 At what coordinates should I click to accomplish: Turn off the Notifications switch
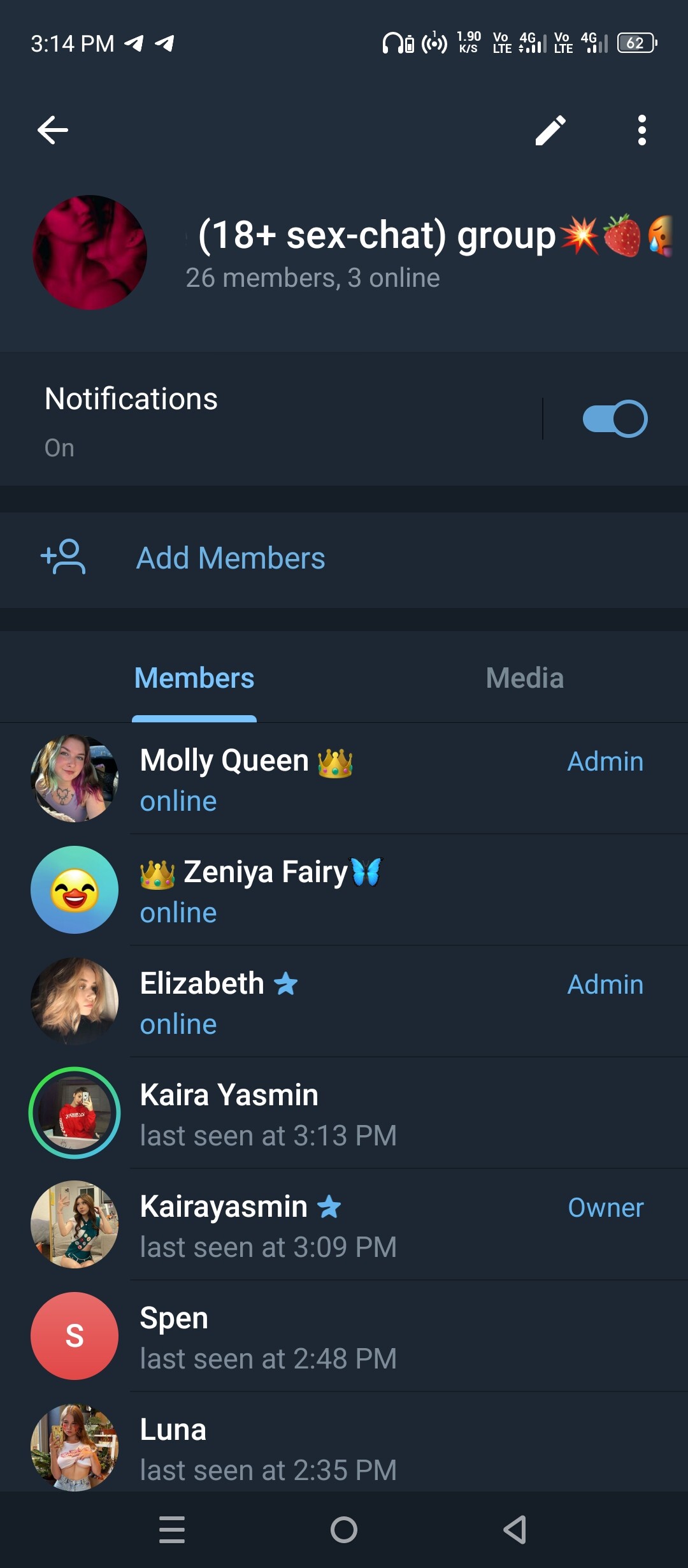pos(615,419)
